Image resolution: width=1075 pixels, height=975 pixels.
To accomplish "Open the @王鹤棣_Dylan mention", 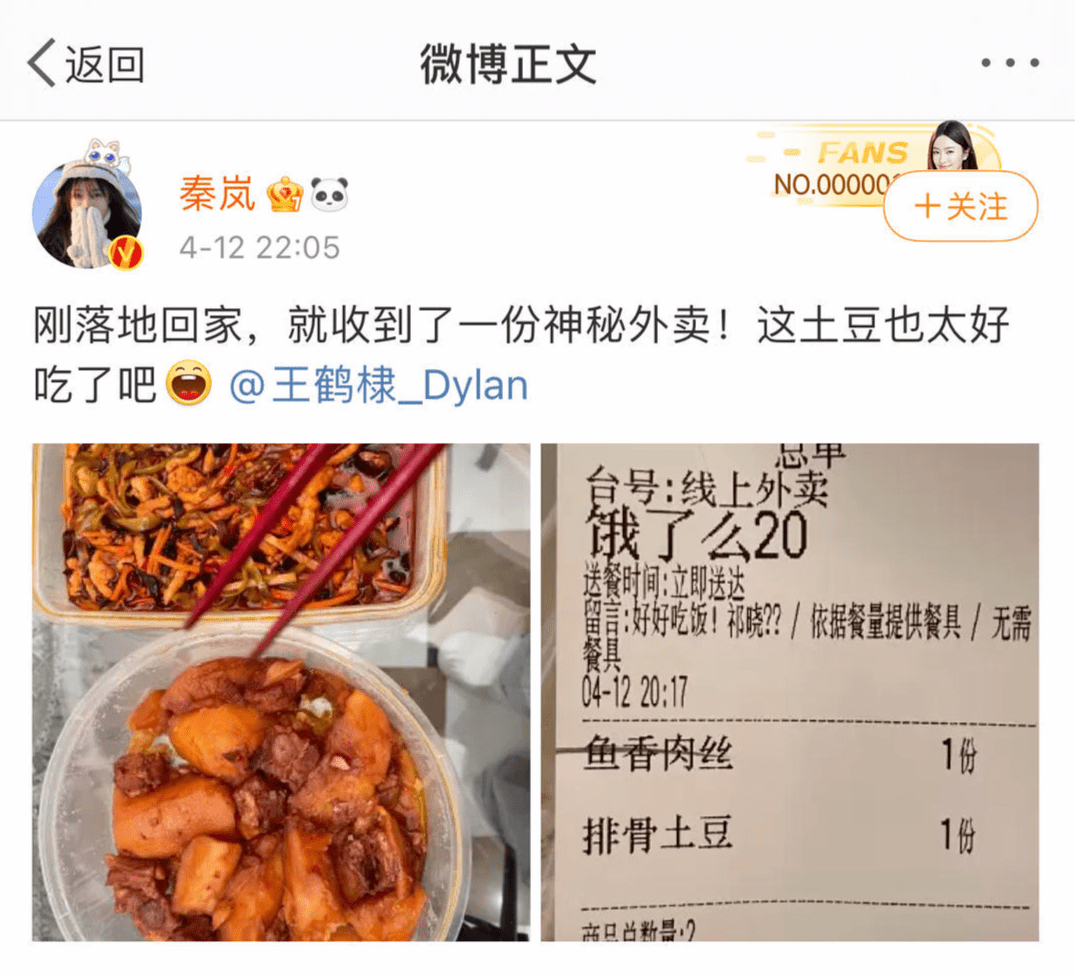I will click(x=379, y=385).
